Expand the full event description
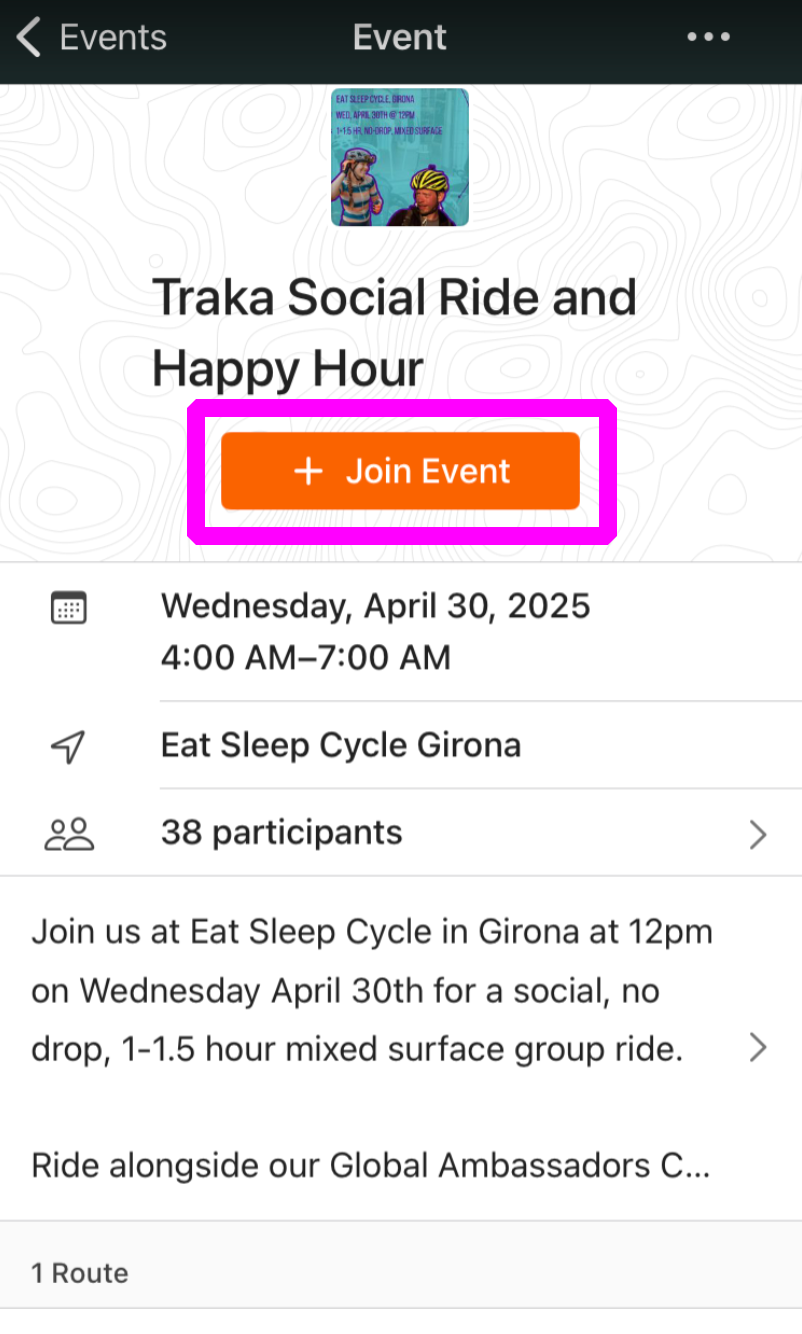Image resolution: width=802 pixels, height=1334 pixels. pyautogui.click(x=401, y=1048)
